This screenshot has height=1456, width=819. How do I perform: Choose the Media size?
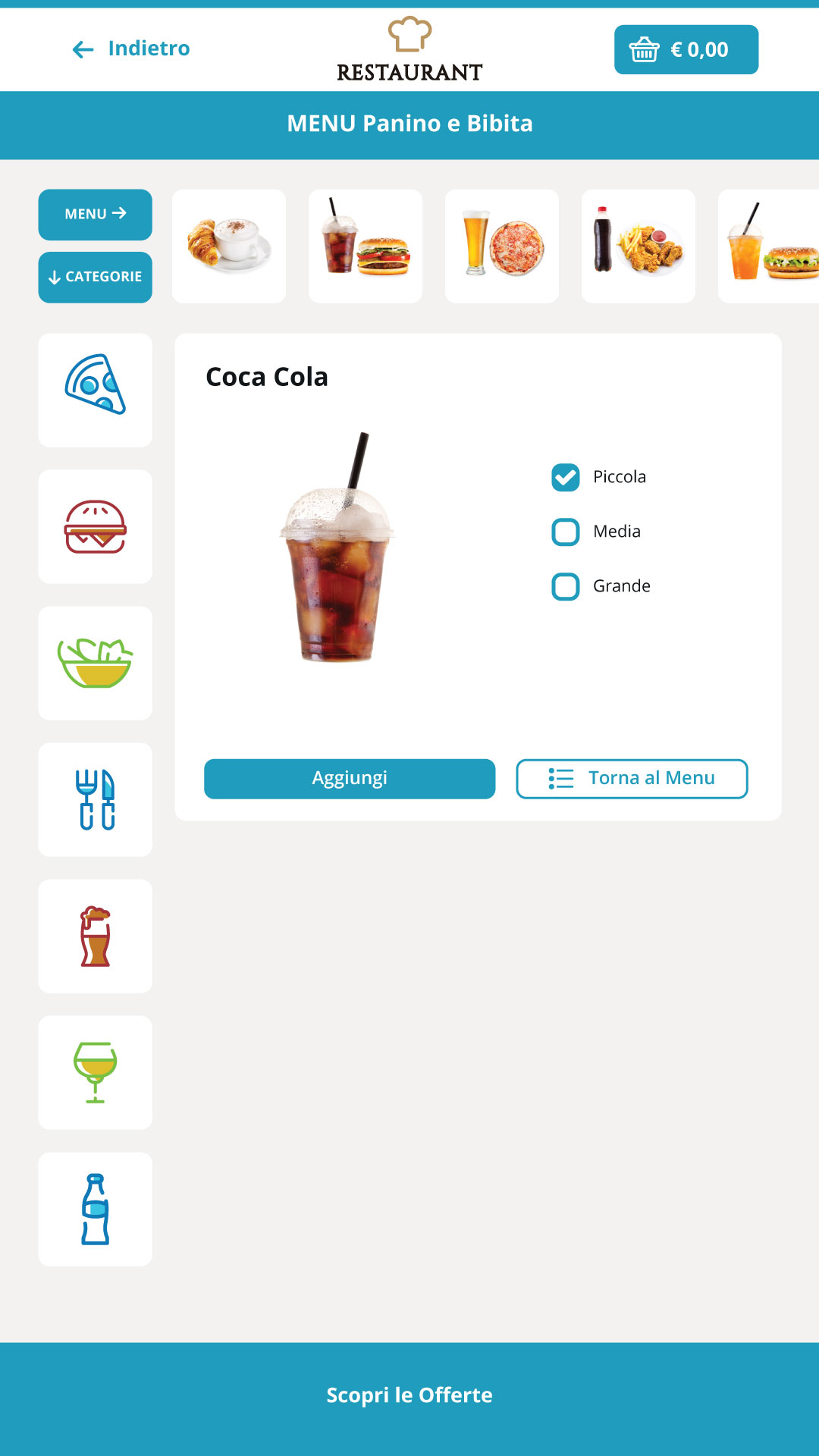click(x=566, y=532)
